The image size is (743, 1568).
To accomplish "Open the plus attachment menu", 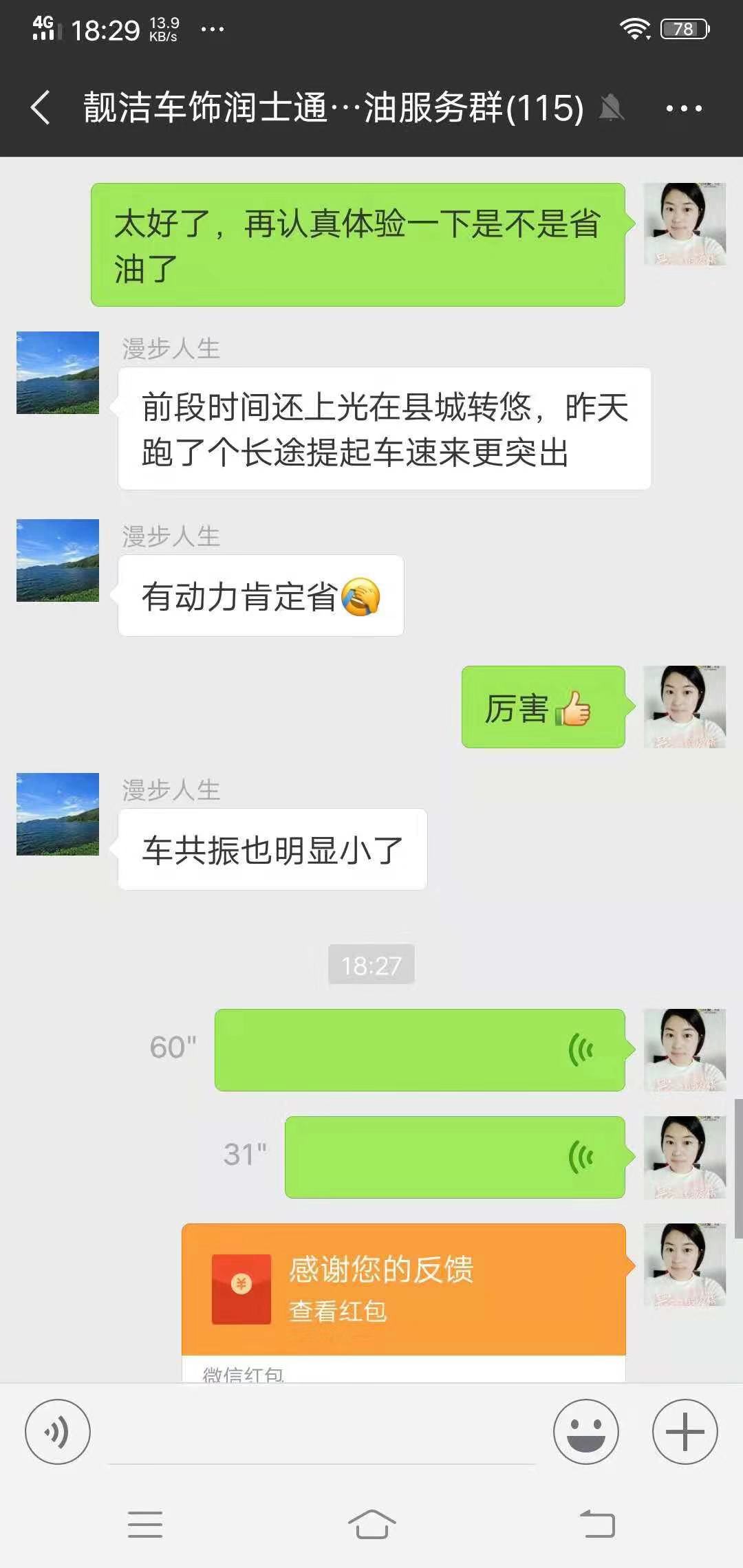I will click(x=685, y=1432).
